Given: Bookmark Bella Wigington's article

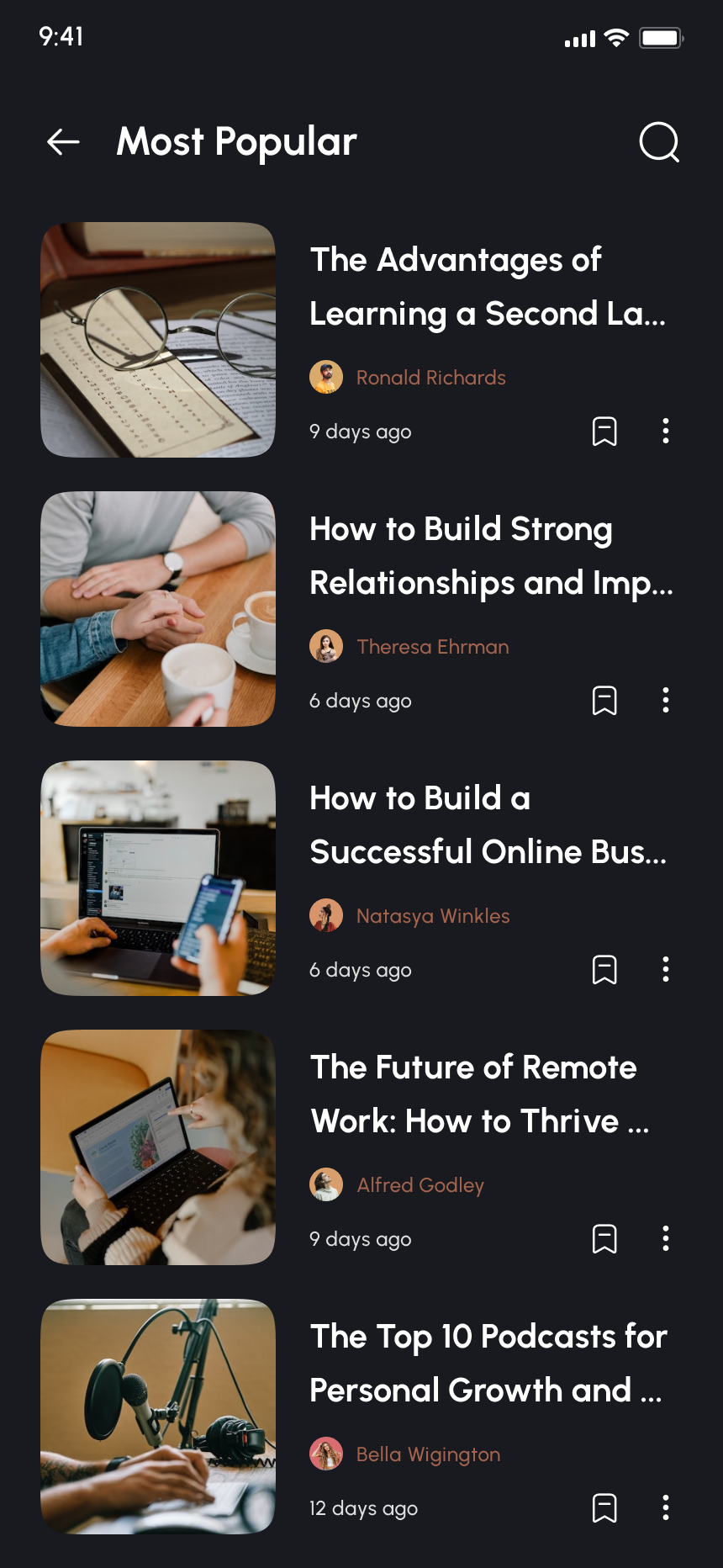Looking at the screenshot, I should [604, 1508].
